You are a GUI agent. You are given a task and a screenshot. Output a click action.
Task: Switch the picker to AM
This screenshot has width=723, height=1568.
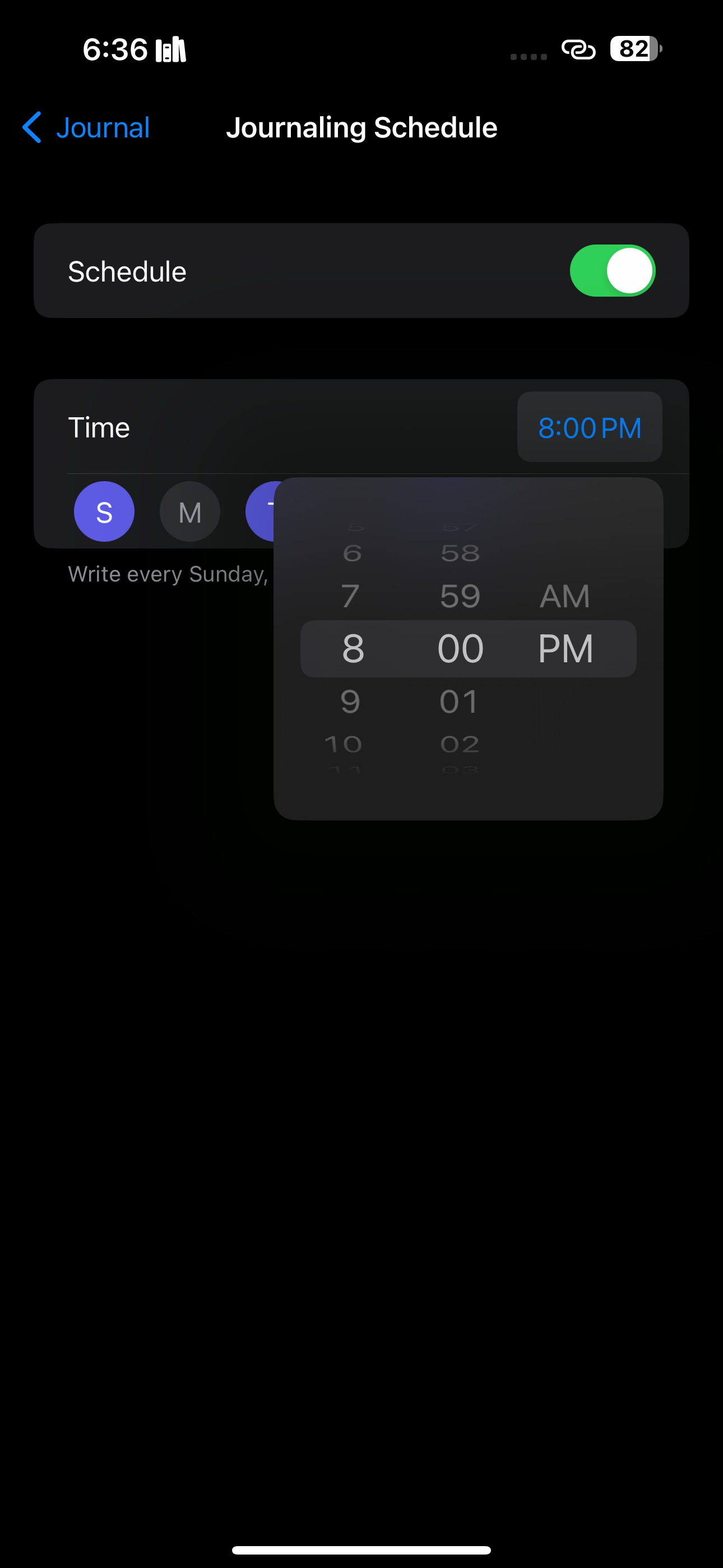pos(565,596)
